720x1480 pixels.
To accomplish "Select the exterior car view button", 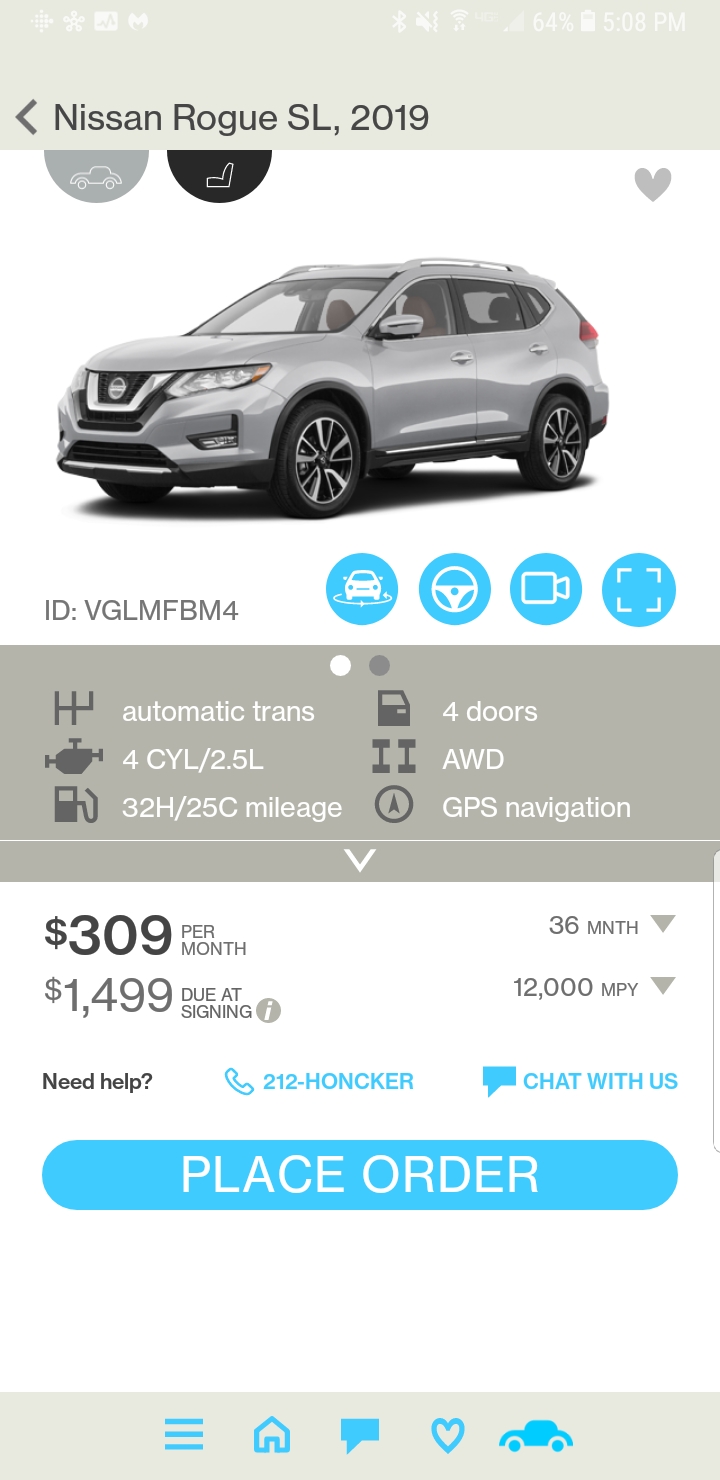I will coord(96,176).
